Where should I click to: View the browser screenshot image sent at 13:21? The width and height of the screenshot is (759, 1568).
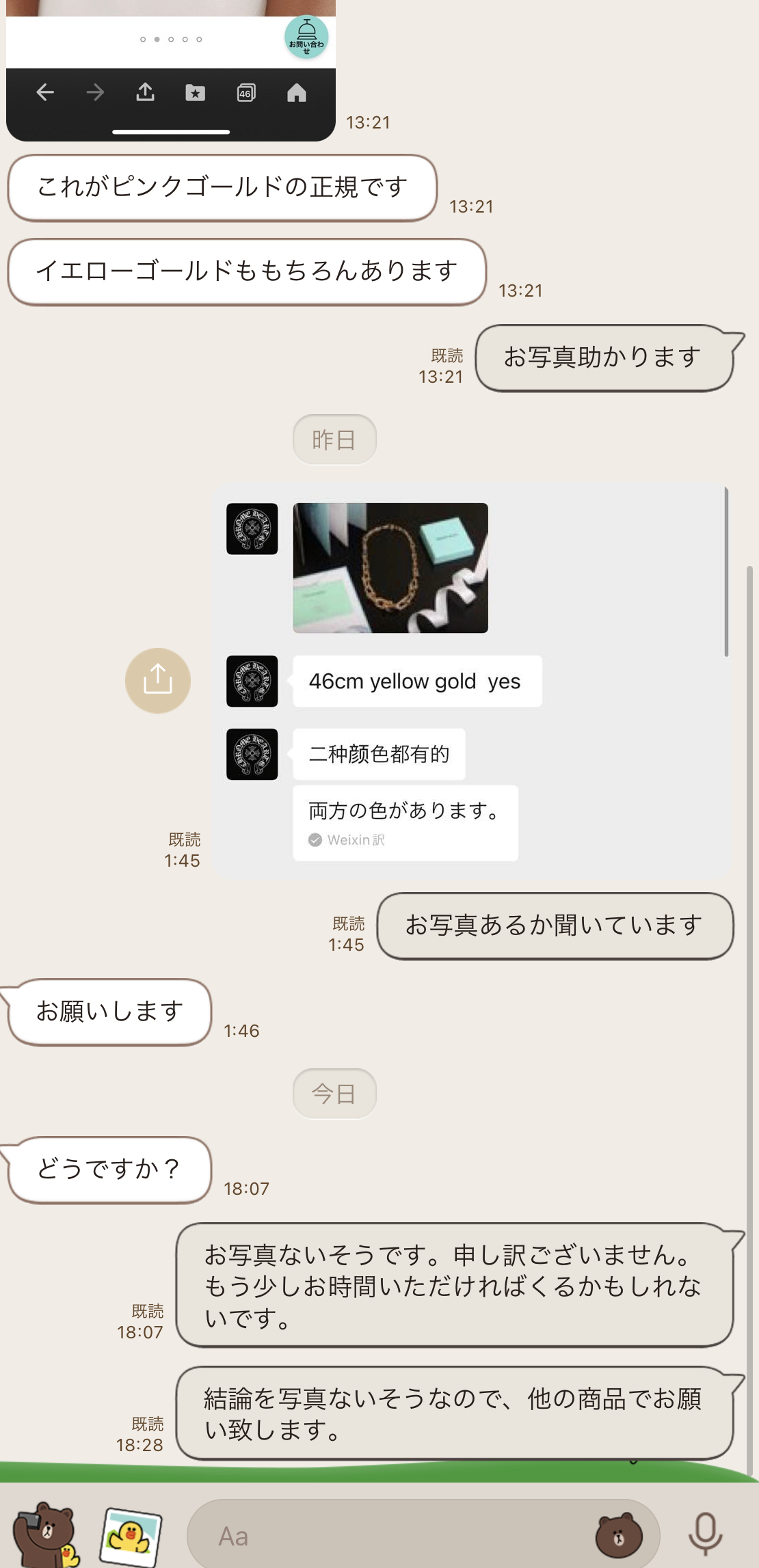point(171,68)
